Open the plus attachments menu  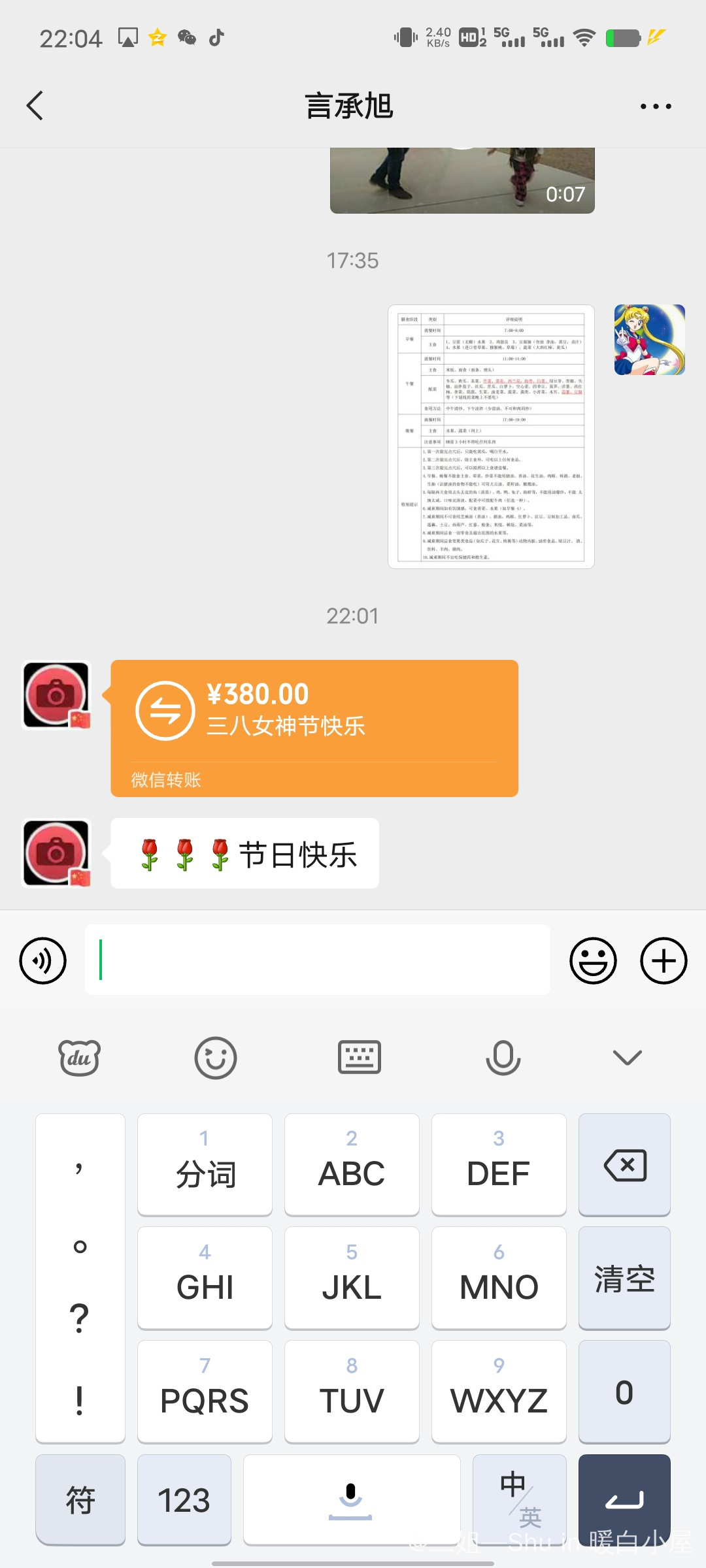[x=664, y=960]
